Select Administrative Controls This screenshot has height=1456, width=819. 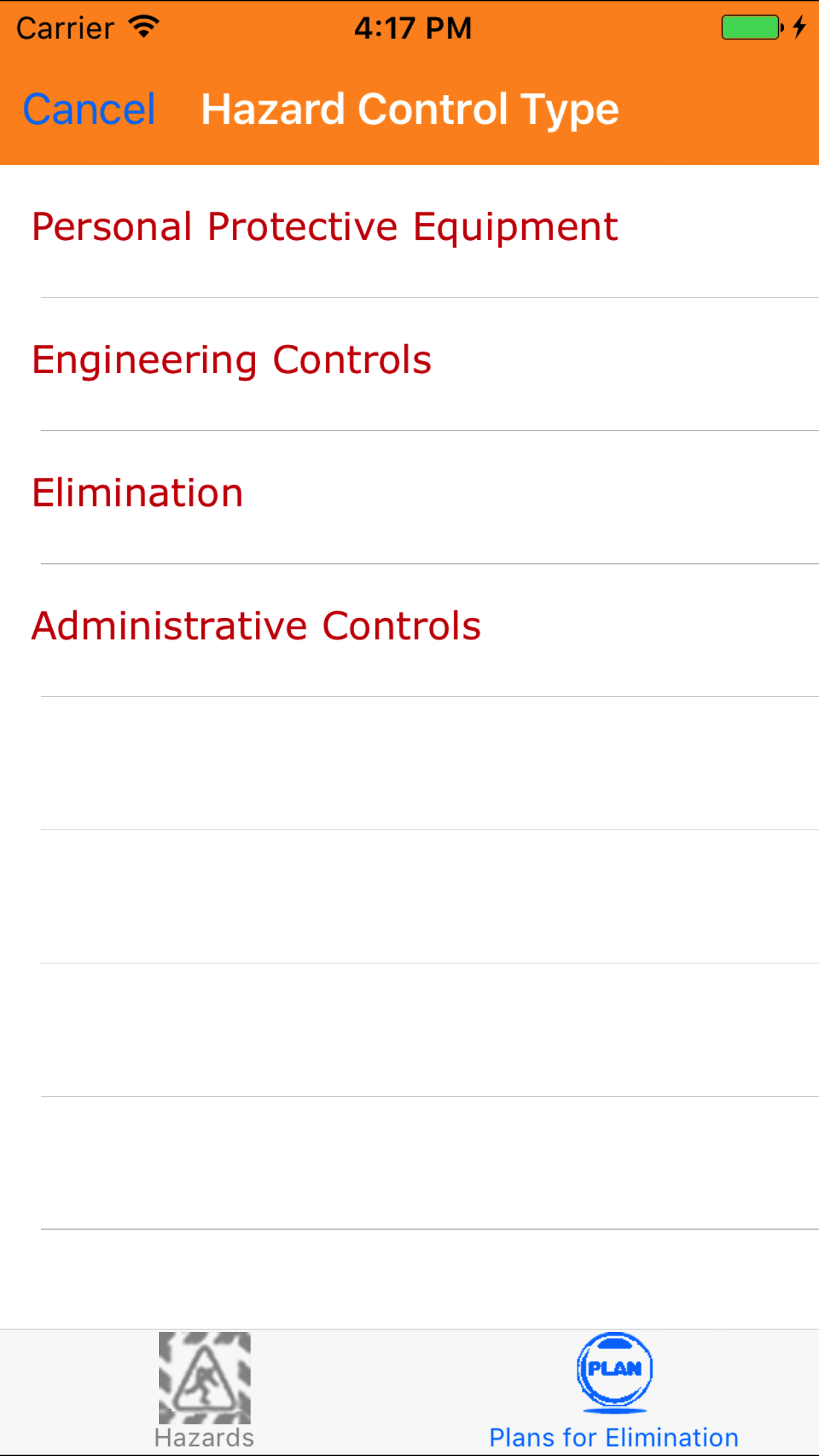click(x=256, y=626)
